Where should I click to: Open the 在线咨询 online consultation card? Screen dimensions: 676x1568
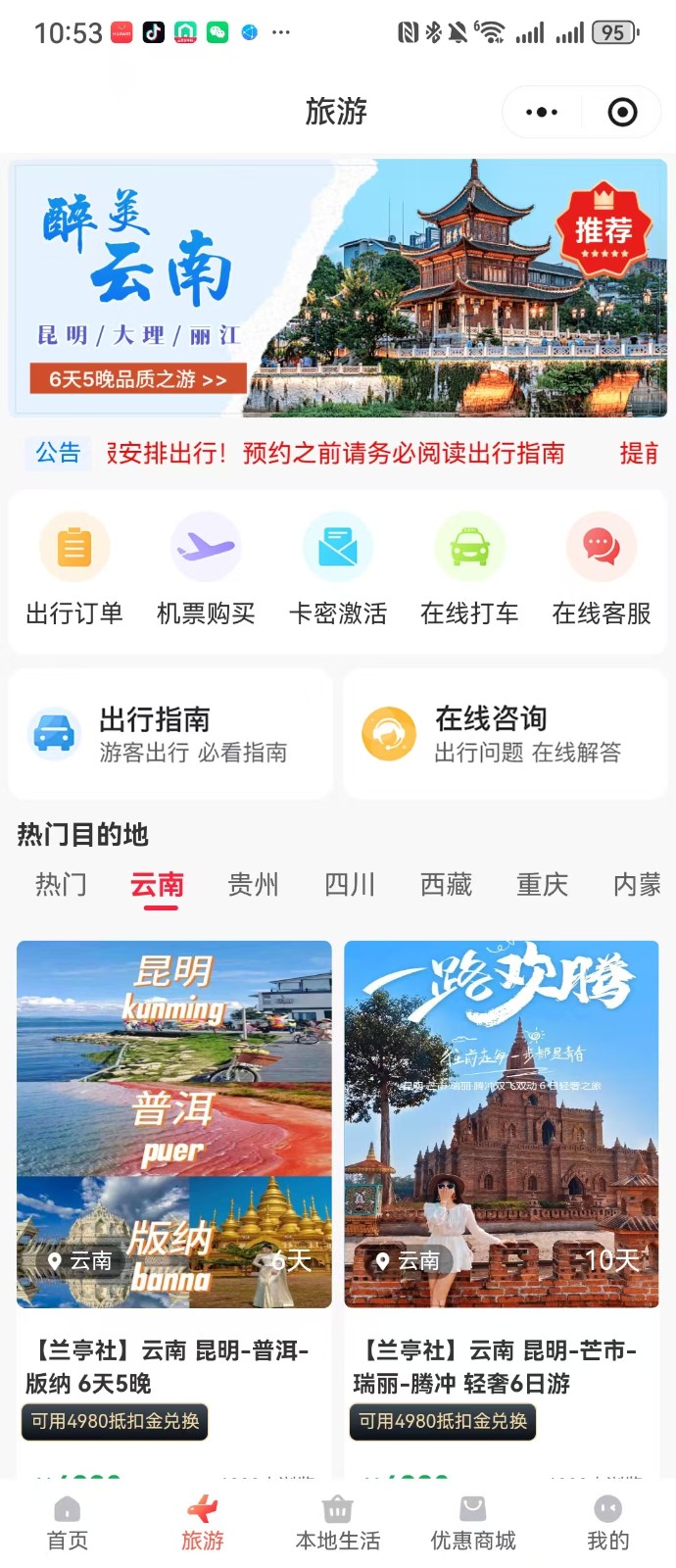tap(506, 734)
